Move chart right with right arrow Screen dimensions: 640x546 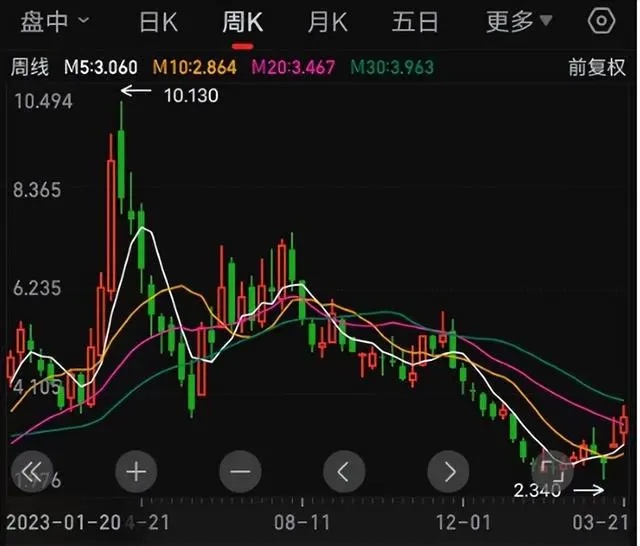[x=449, y=470]
